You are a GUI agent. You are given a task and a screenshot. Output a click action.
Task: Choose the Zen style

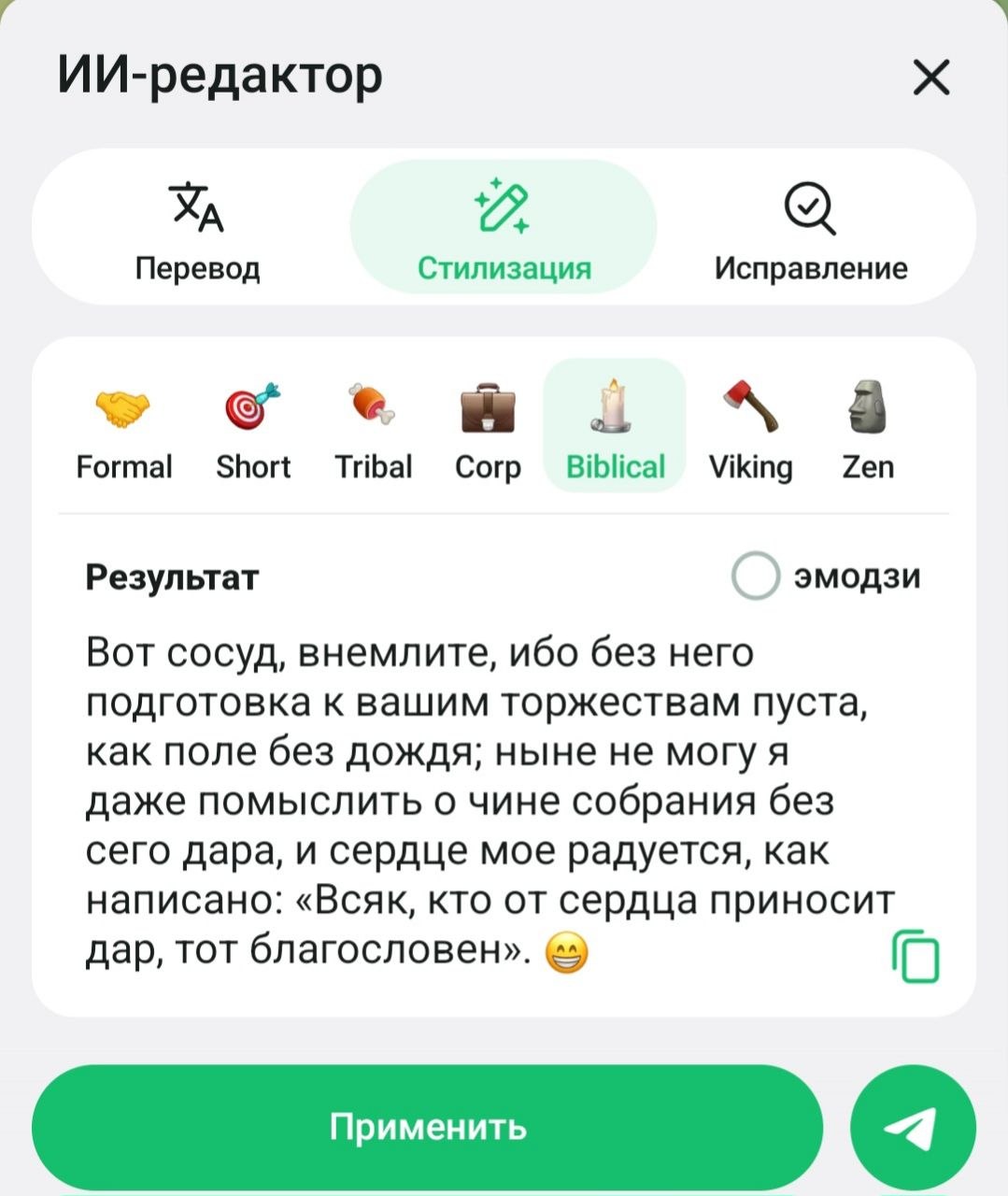pos(868,431)
